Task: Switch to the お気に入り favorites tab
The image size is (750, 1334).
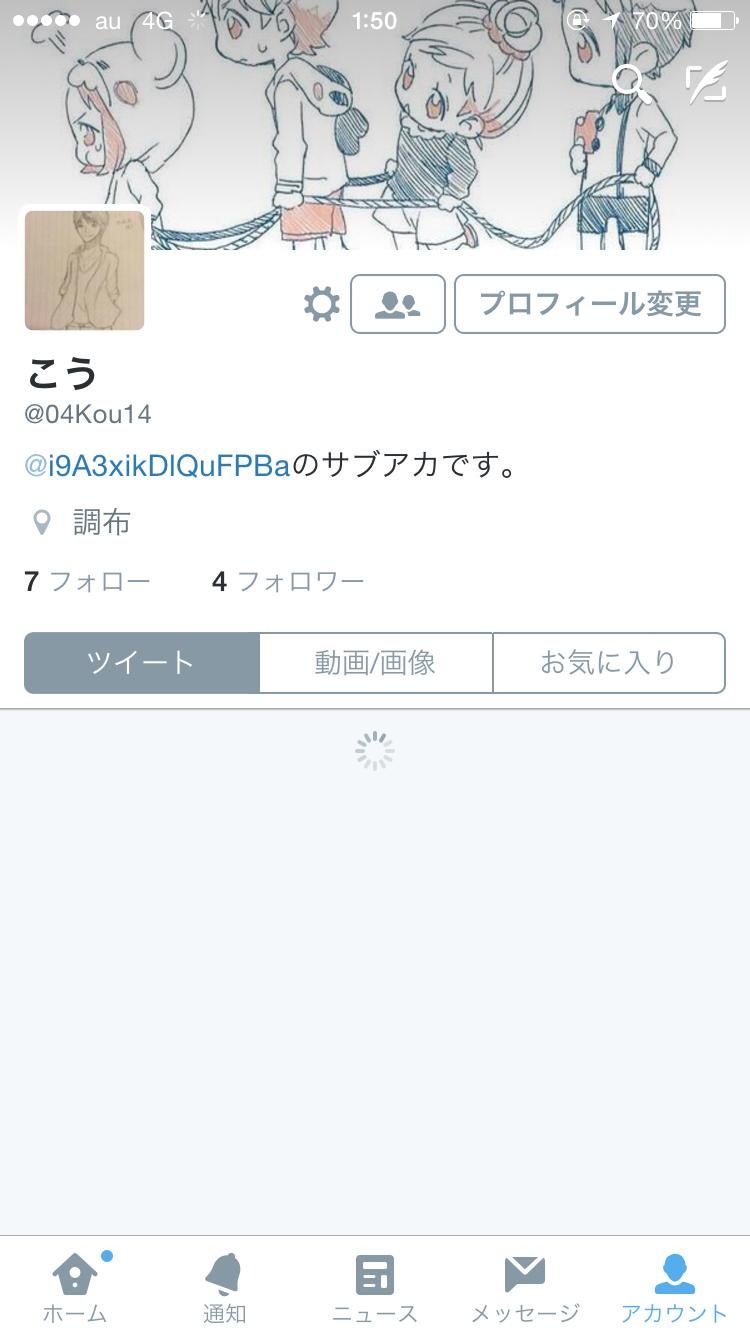Action: [608, 663]
